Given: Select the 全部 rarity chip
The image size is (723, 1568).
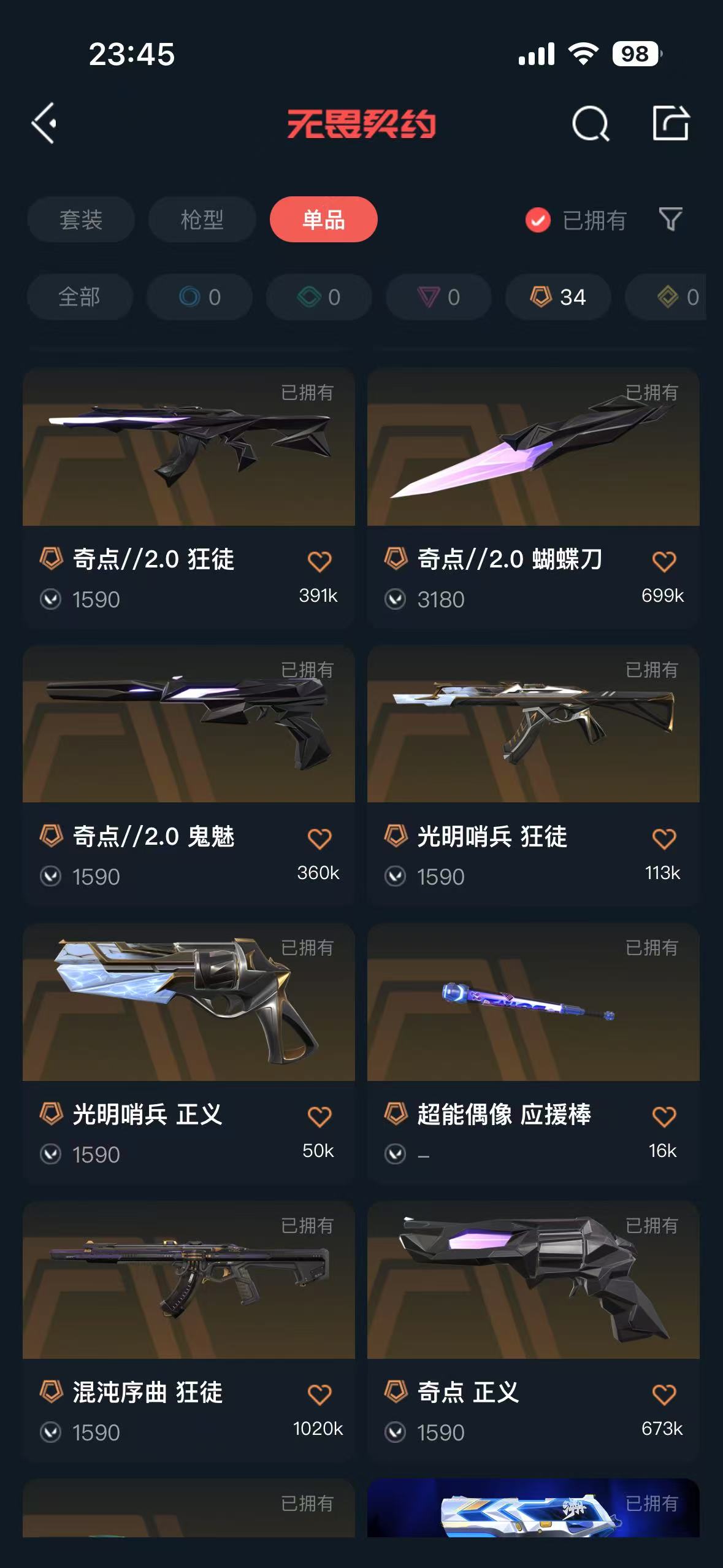Looking at the screenshot, I should [x=80, y=297].
